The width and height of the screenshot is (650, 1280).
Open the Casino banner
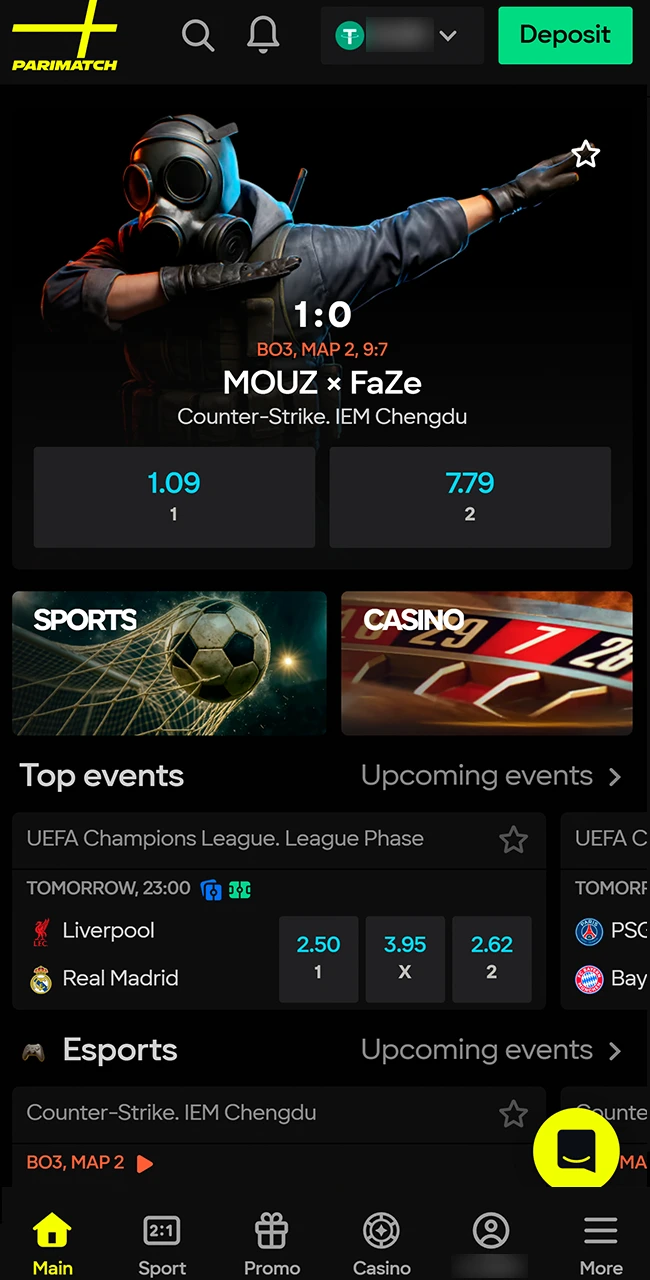click(486, 663)
